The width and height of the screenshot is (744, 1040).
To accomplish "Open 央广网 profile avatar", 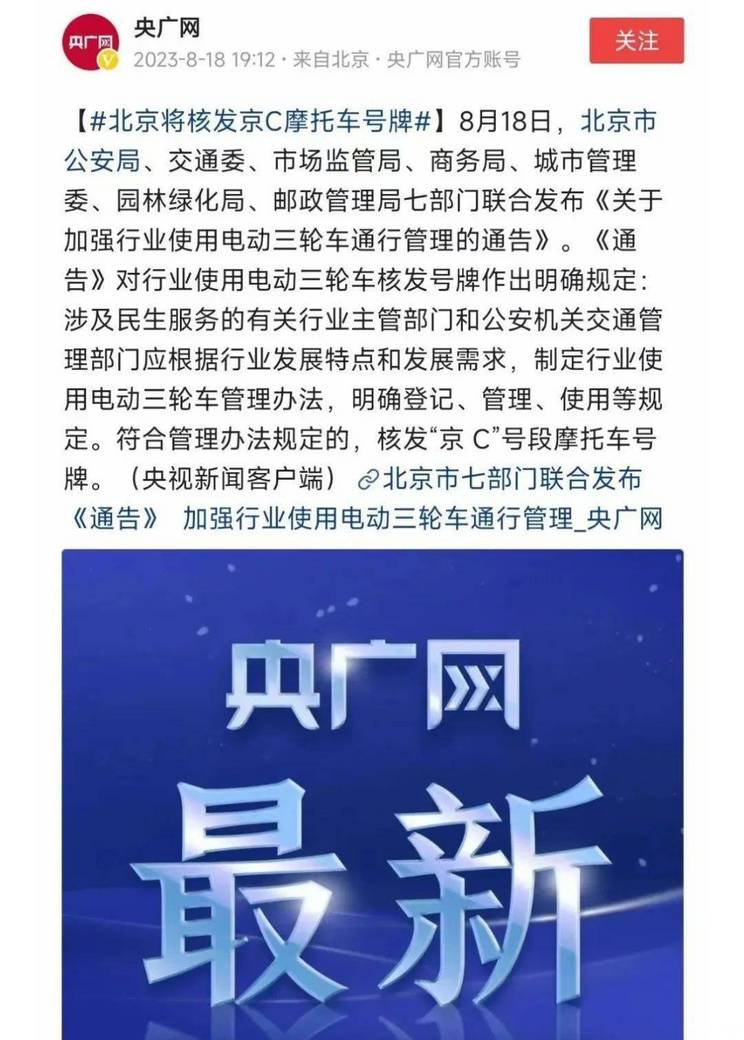I will [91, 42].
